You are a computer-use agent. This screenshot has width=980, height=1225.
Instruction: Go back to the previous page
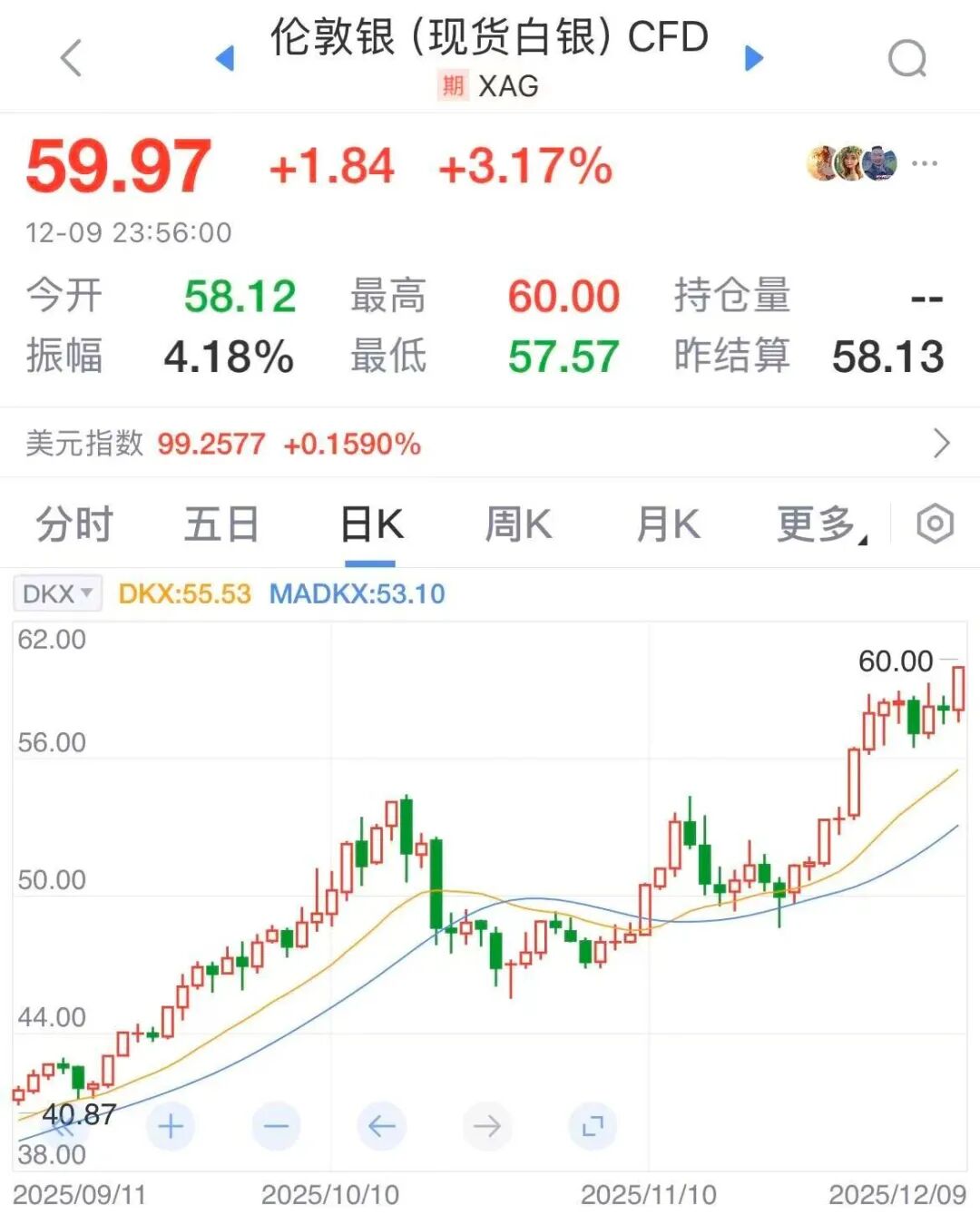pos(71,58)
